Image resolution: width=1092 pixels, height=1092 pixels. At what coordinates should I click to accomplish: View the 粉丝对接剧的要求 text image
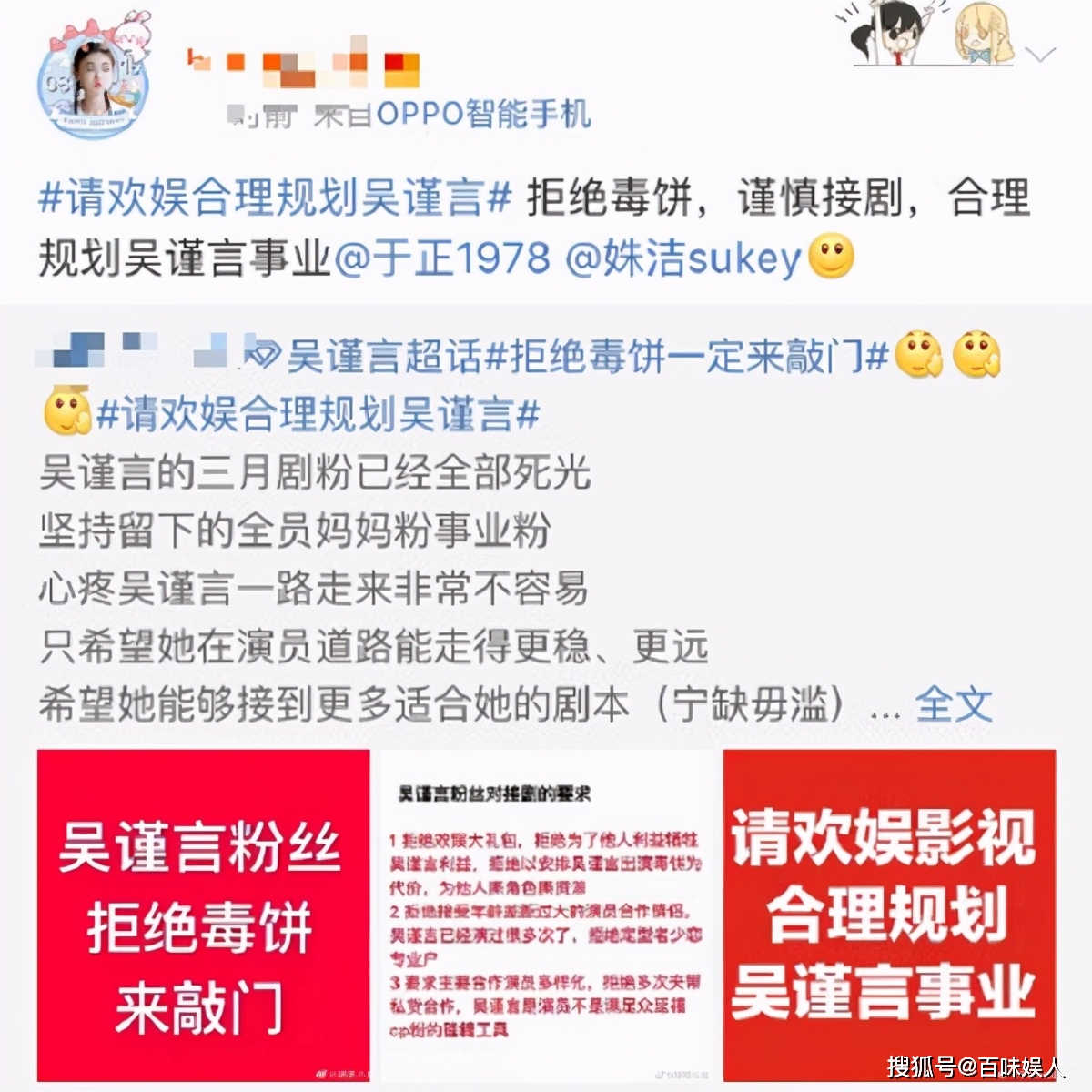click(x=546, y=915)
